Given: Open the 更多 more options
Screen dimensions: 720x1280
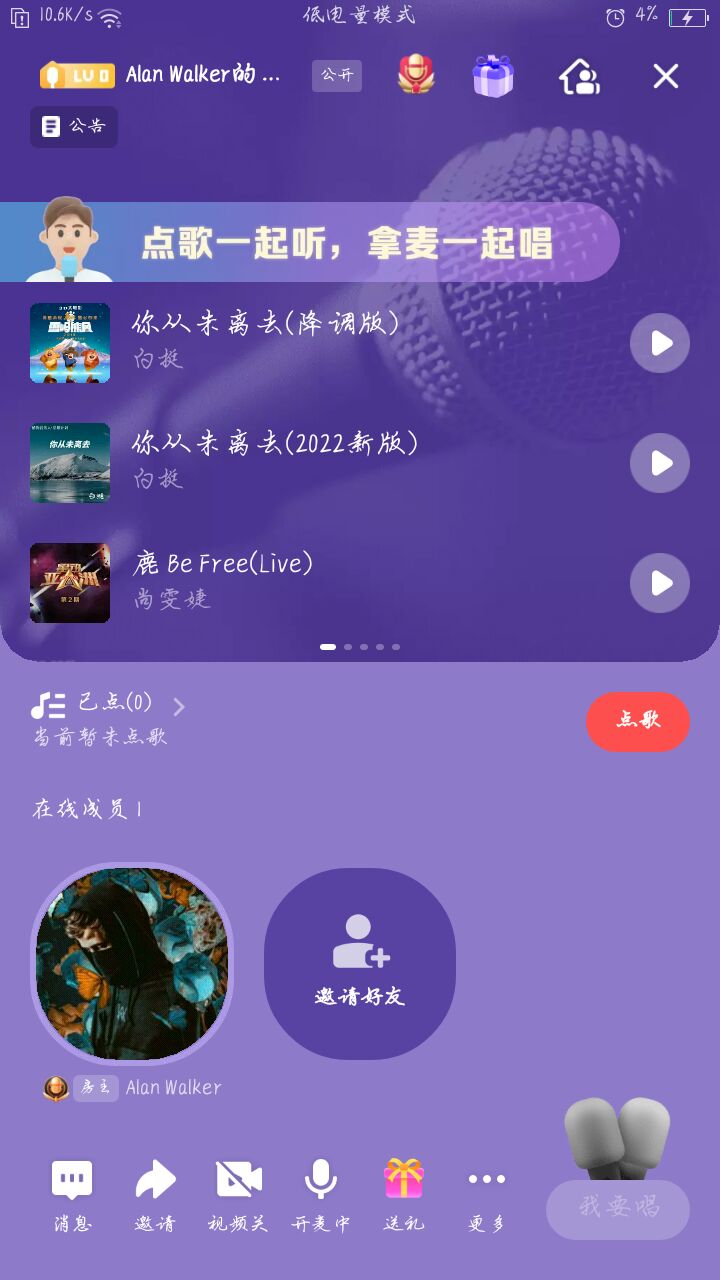Looking at the screenshot, I should (487, 1194).
